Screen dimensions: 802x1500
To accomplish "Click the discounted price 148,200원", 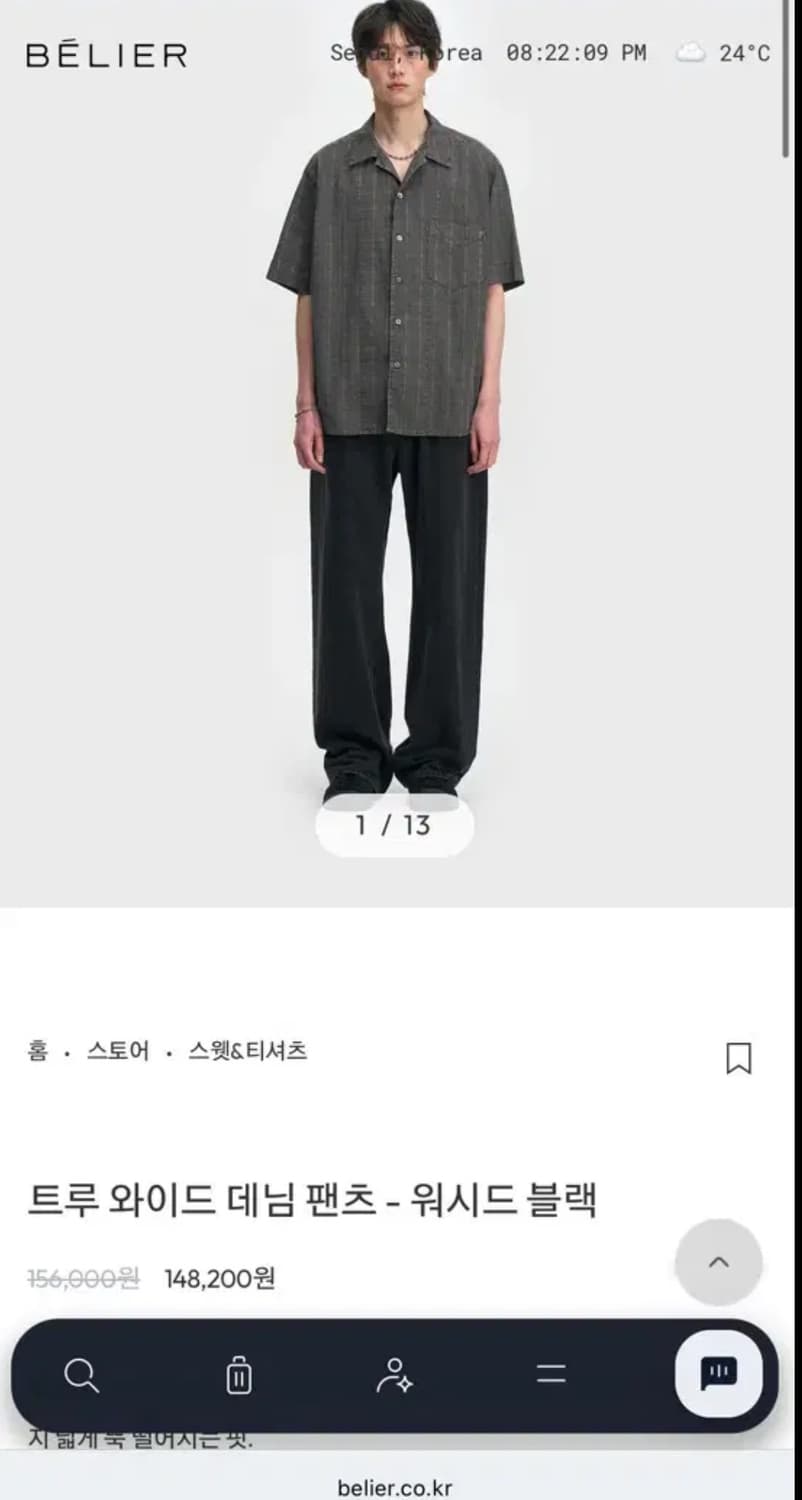I will [x=222, y=1277].
